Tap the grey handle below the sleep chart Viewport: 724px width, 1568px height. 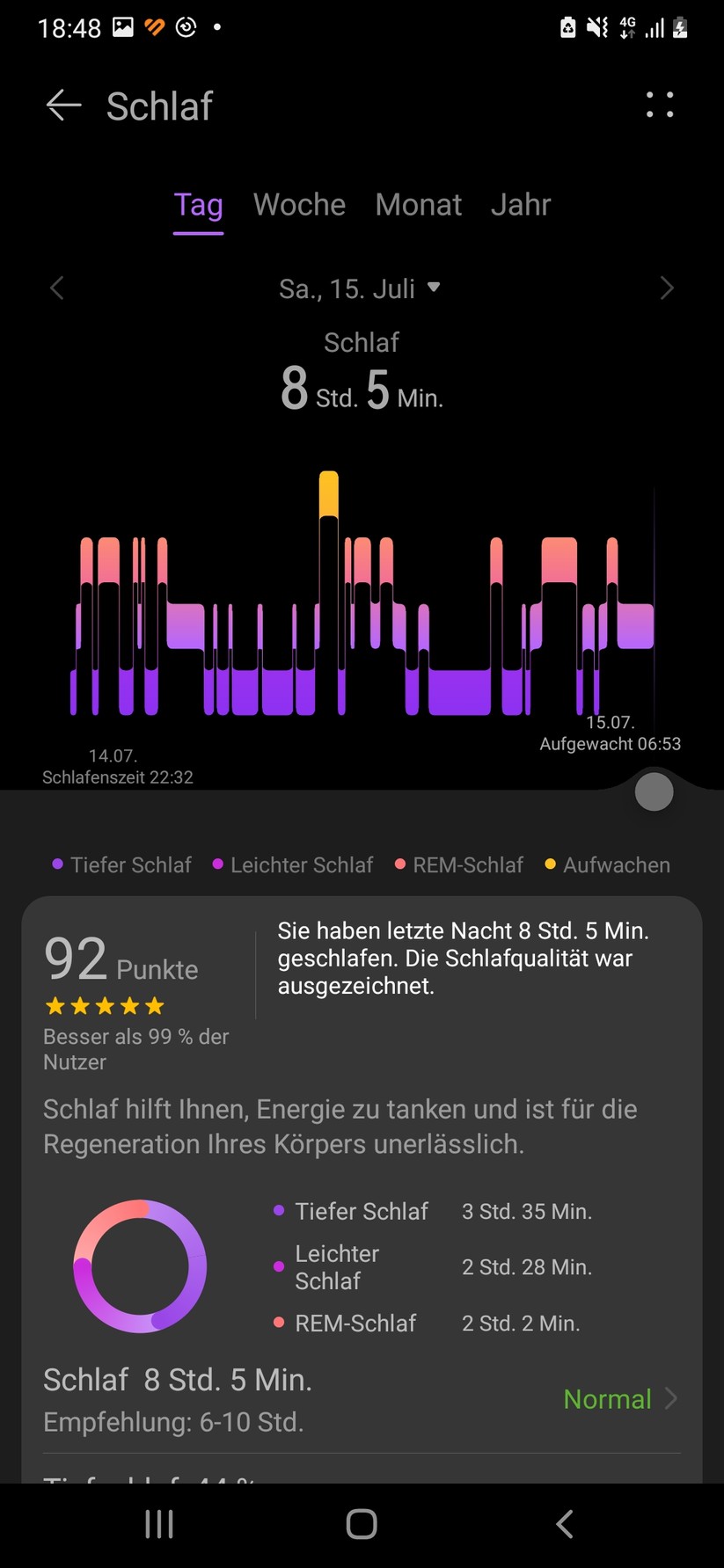[654, 792]
